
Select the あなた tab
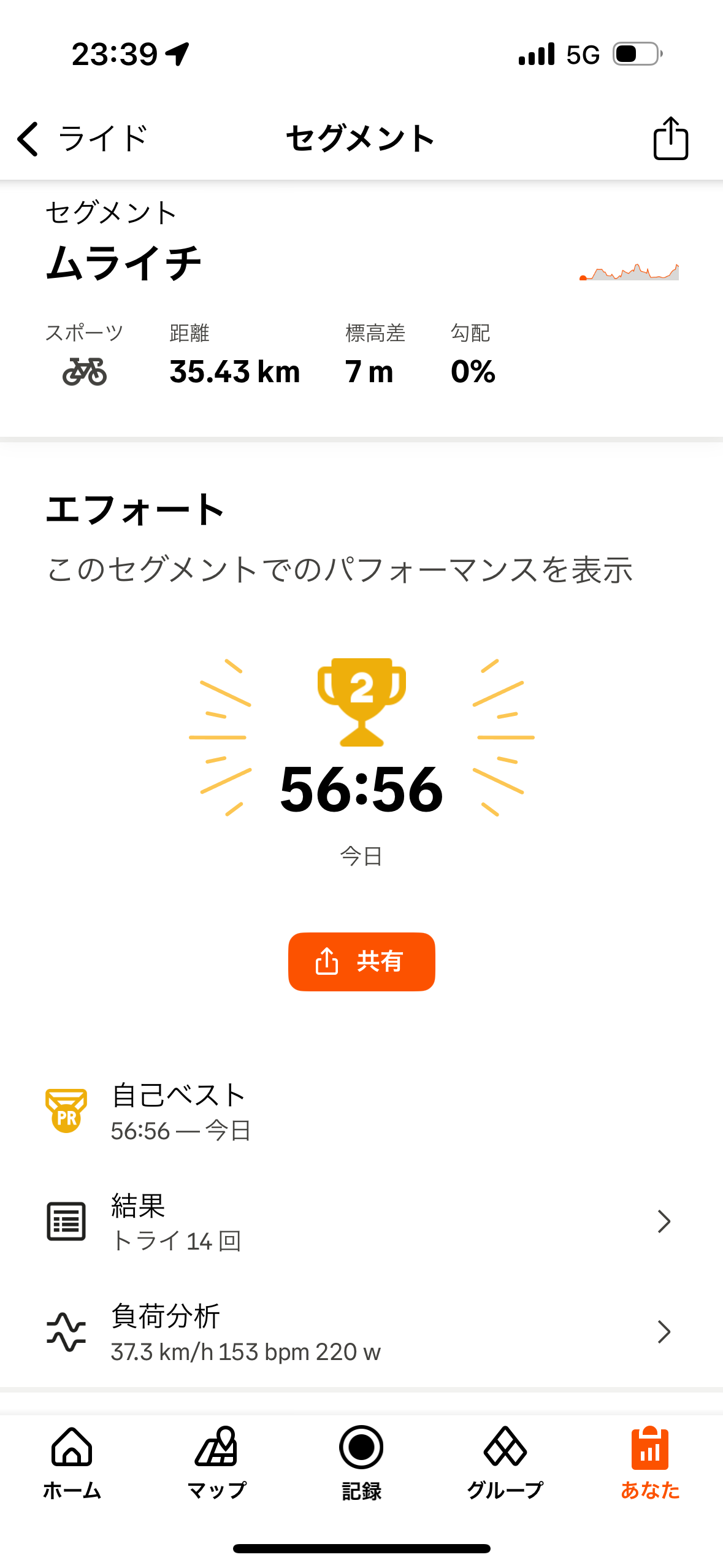point(650,1463)
